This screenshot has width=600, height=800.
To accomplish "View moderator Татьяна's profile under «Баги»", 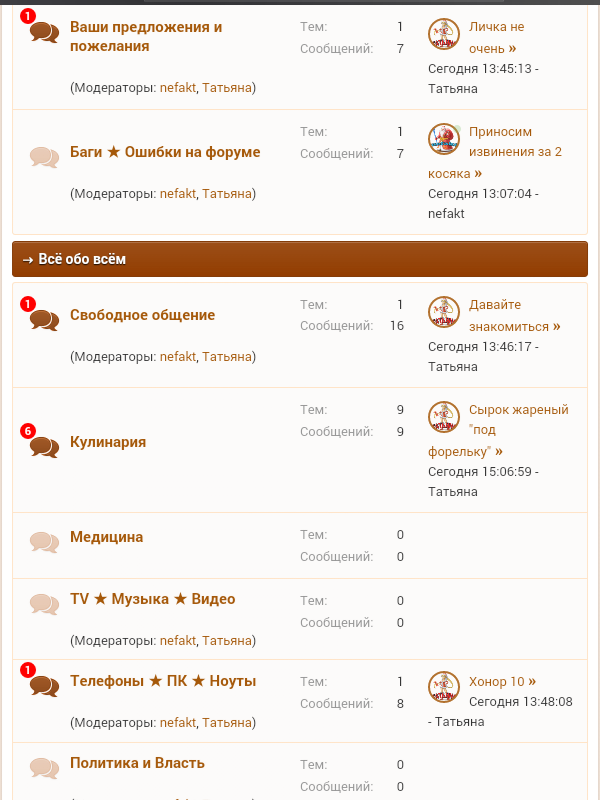I will click(226, 194).
